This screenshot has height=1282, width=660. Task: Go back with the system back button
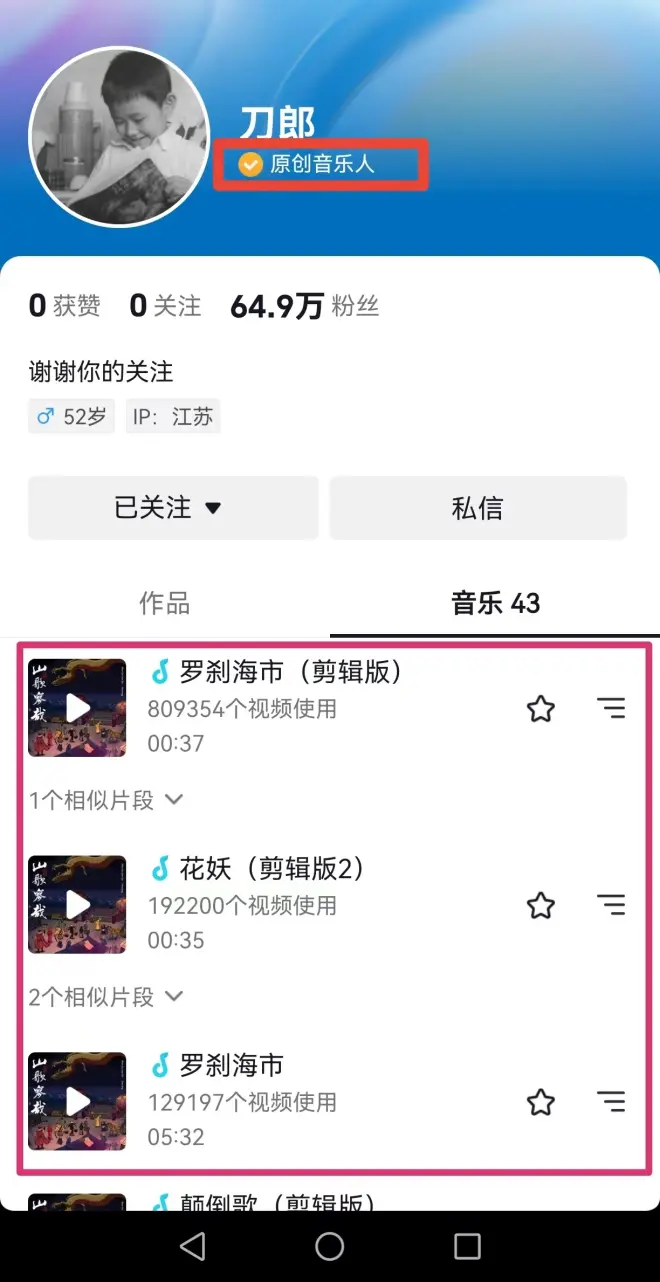pyautogui.click(x=192, y=1246)
